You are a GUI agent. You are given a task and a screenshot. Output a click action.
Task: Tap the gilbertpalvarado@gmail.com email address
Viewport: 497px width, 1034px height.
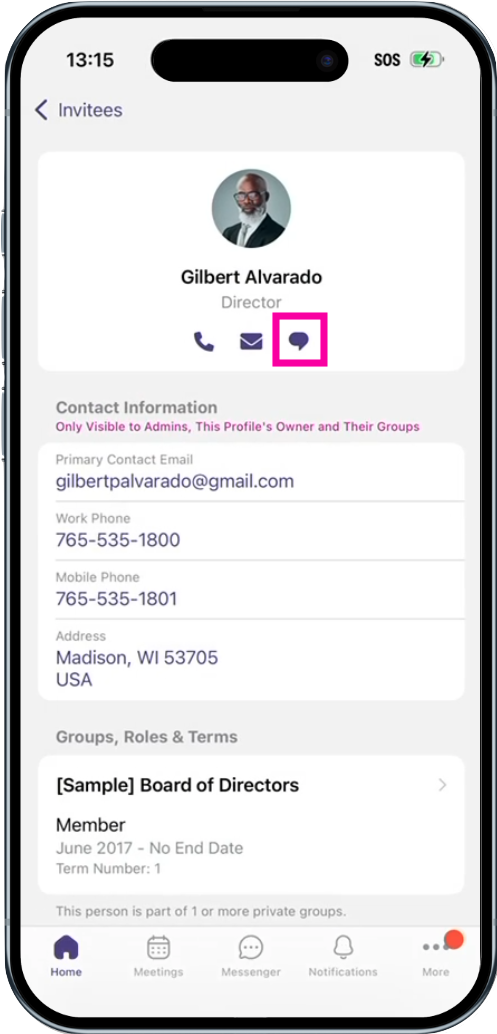point(175,481)
